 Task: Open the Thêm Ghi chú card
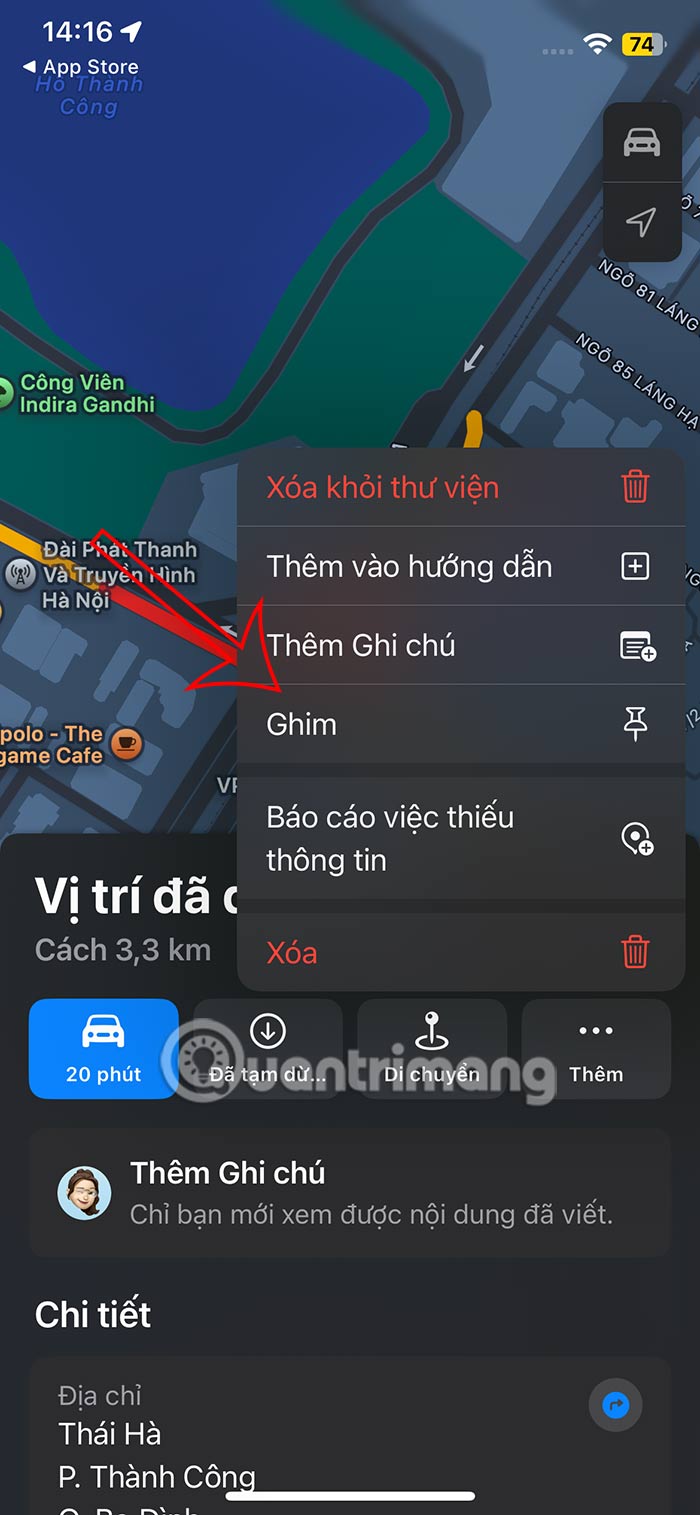click(350, 1193)
